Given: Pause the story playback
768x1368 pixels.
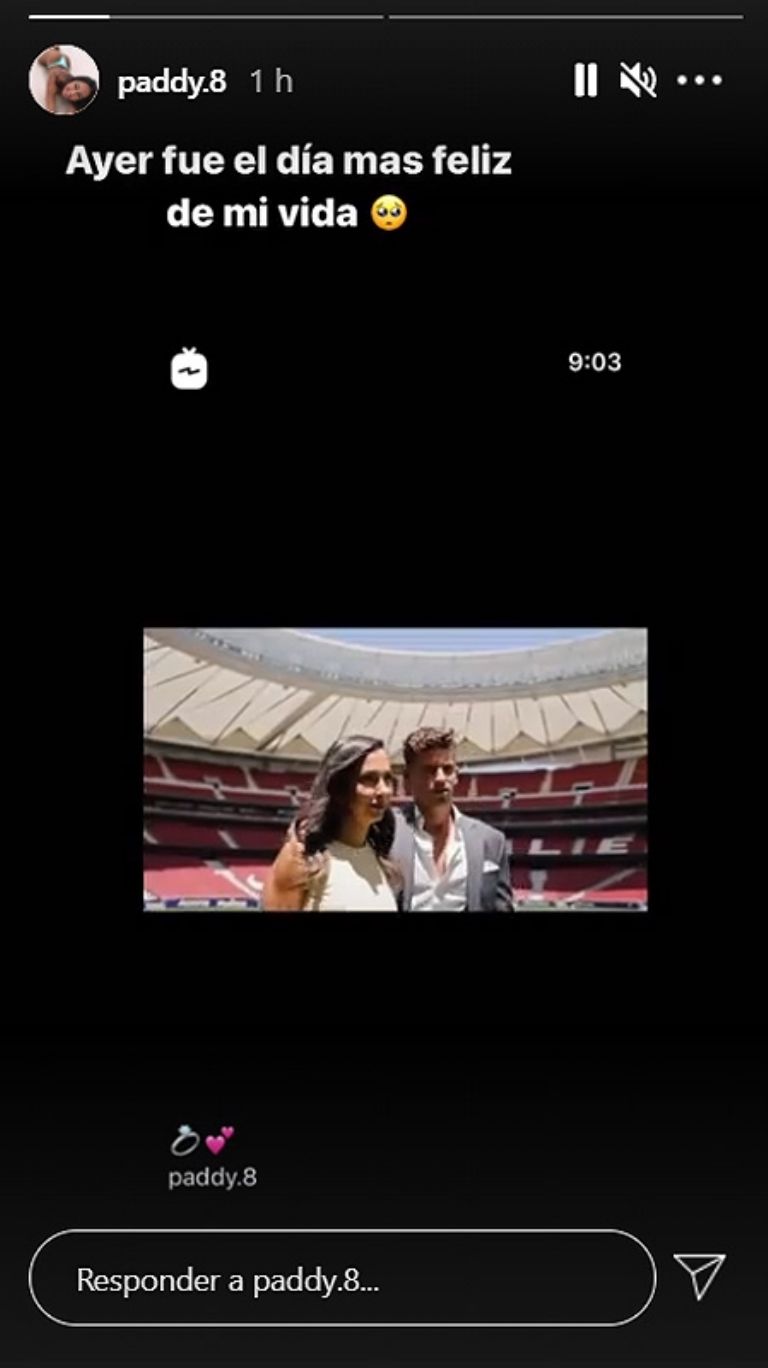Looking at the screenshot, I should [x=586, y=80].
